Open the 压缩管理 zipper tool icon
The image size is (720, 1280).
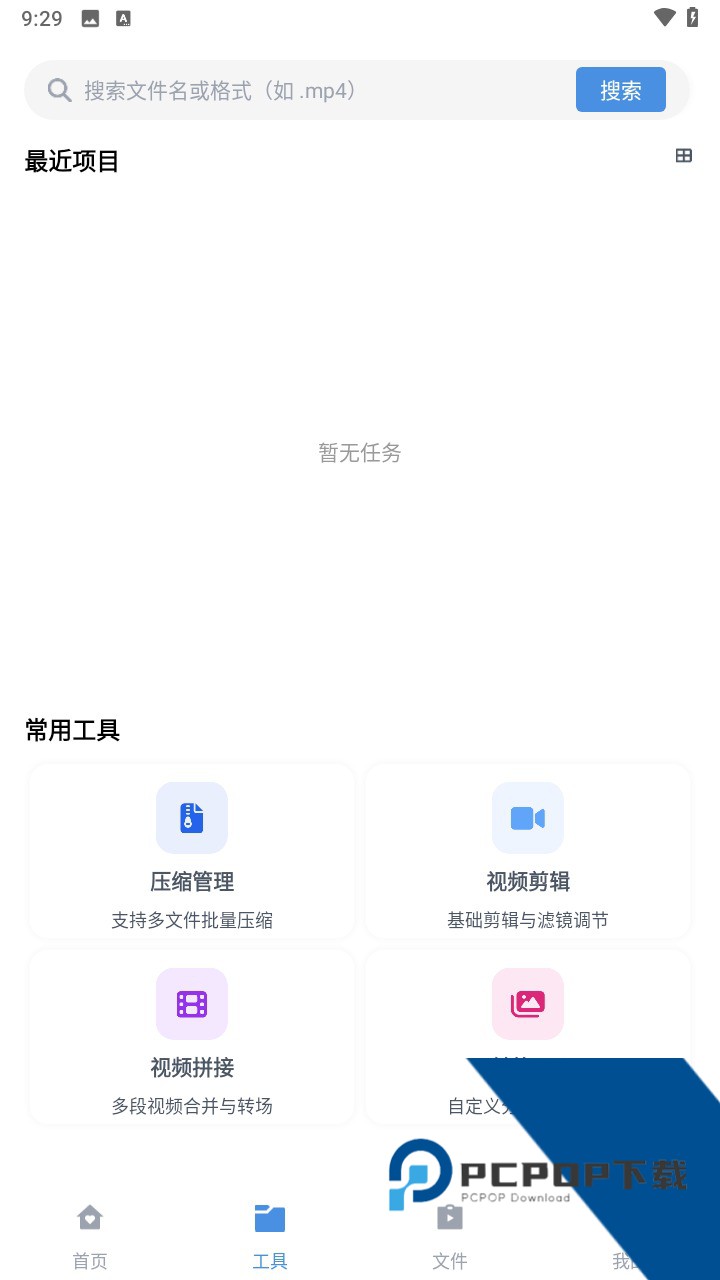coord(191,817)
